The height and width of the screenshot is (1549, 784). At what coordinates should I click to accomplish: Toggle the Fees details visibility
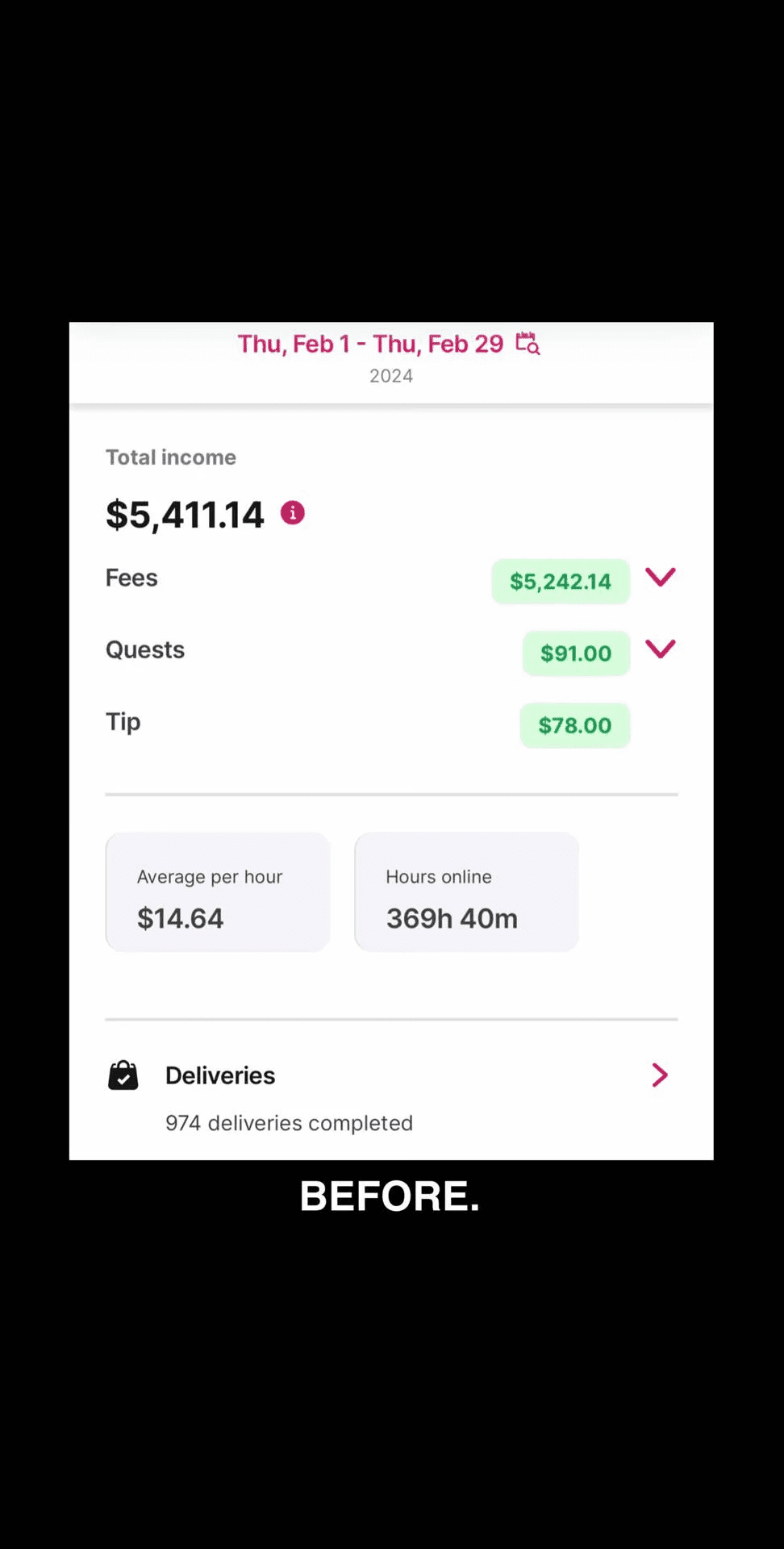[x=660, y=578]
